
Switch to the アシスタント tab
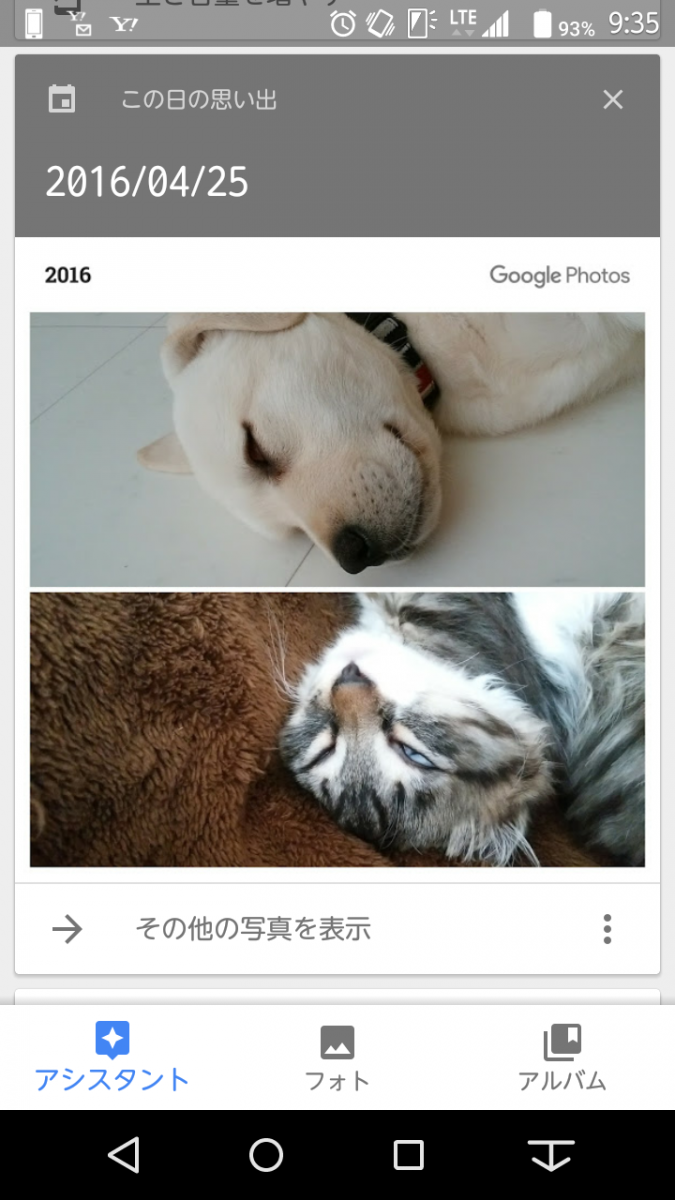pos(112,1057)
